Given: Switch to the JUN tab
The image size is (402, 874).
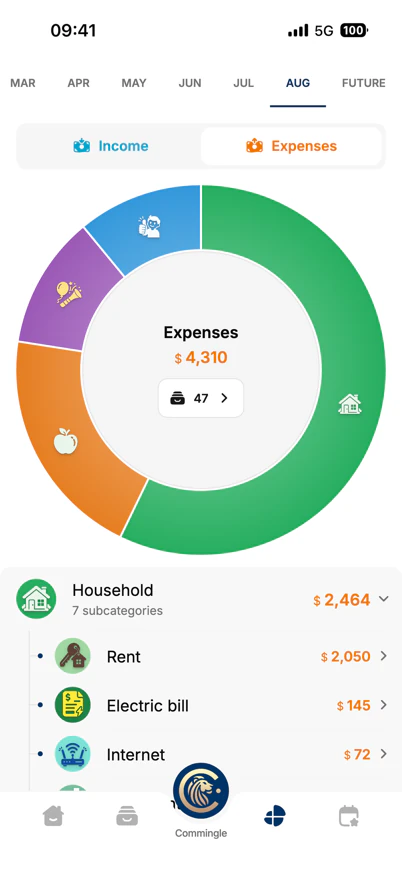Looking at the screenshot, I should tap(190, 83).
